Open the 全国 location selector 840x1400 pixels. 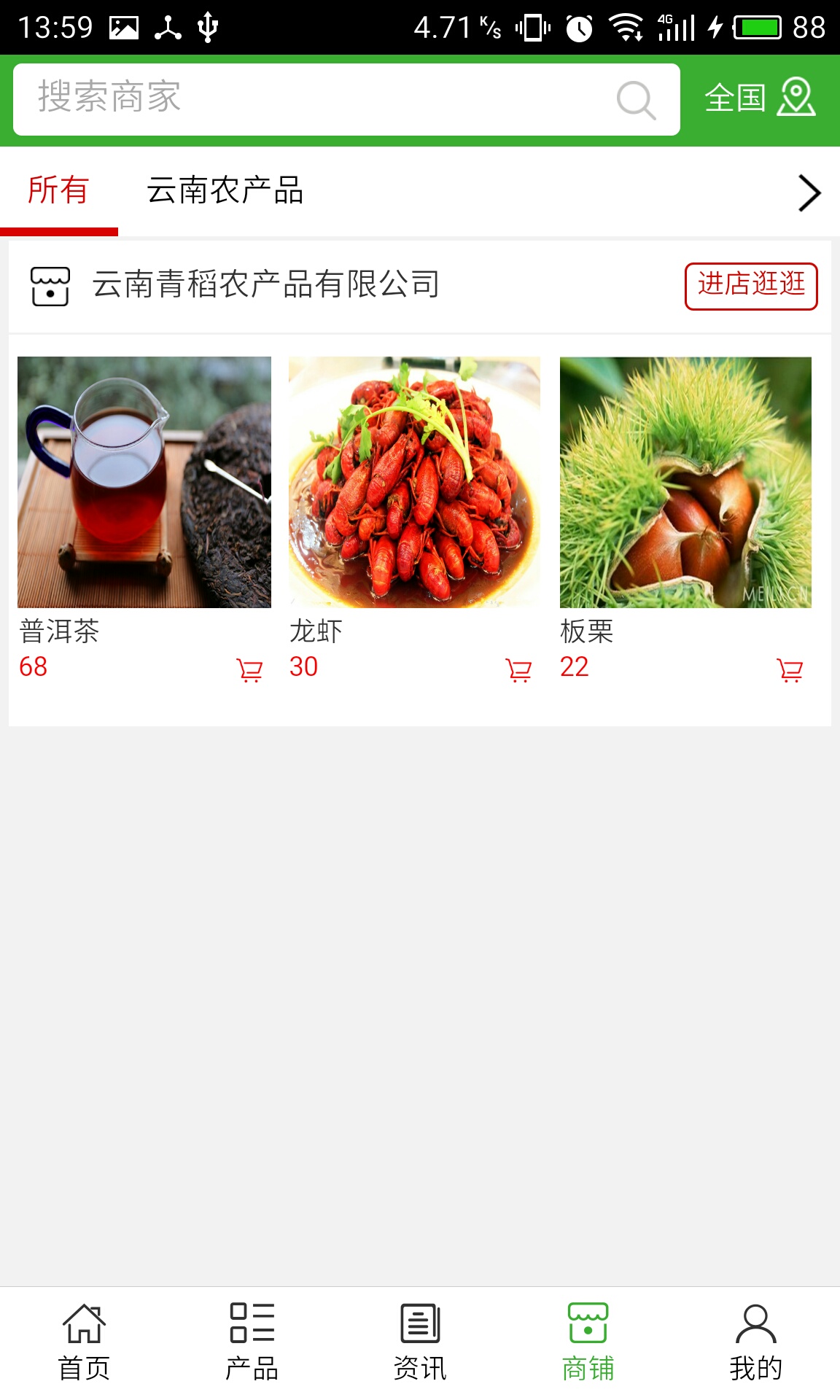pos(759,98)
